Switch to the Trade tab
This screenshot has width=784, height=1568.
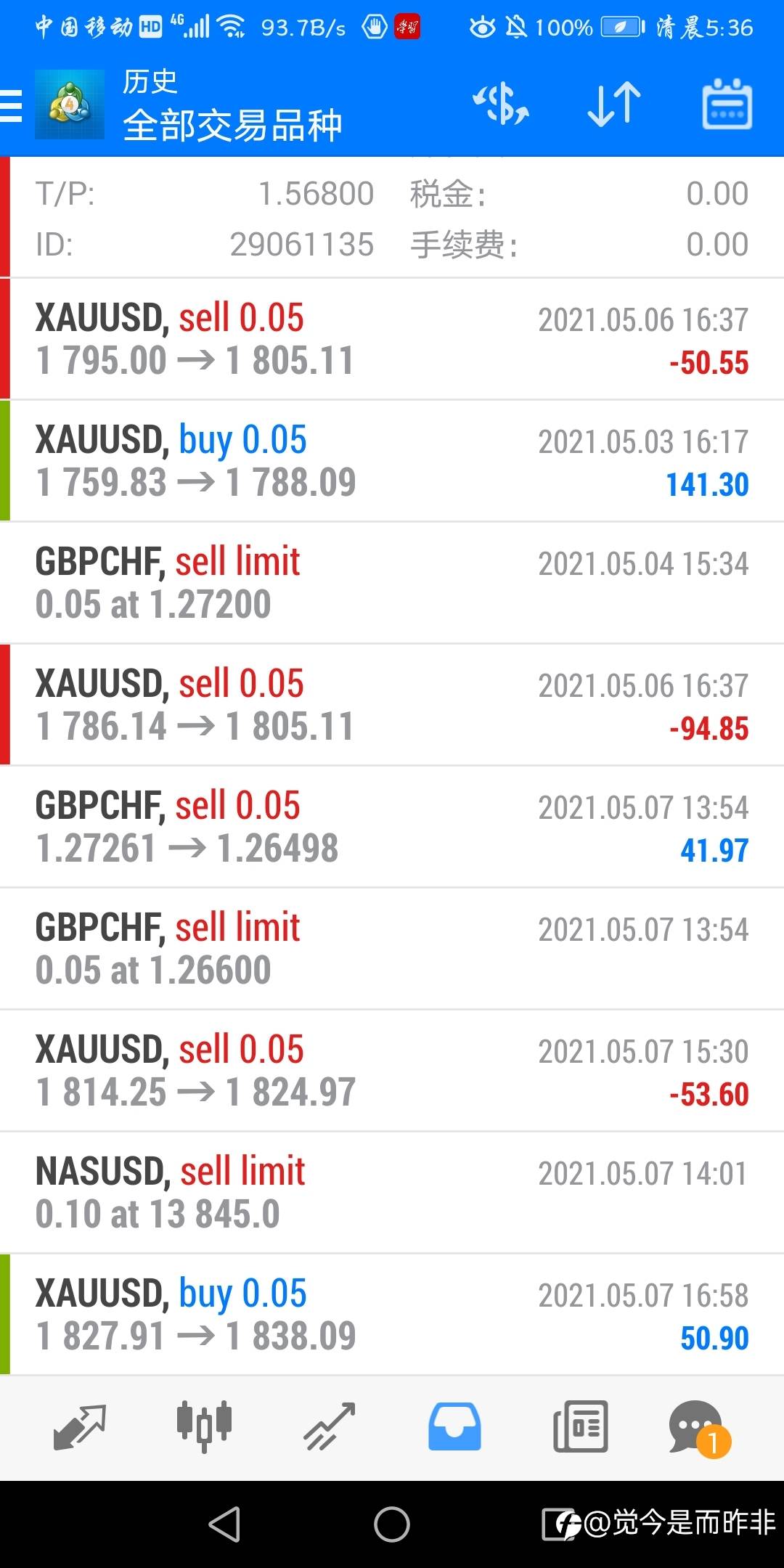[330, 1426]
